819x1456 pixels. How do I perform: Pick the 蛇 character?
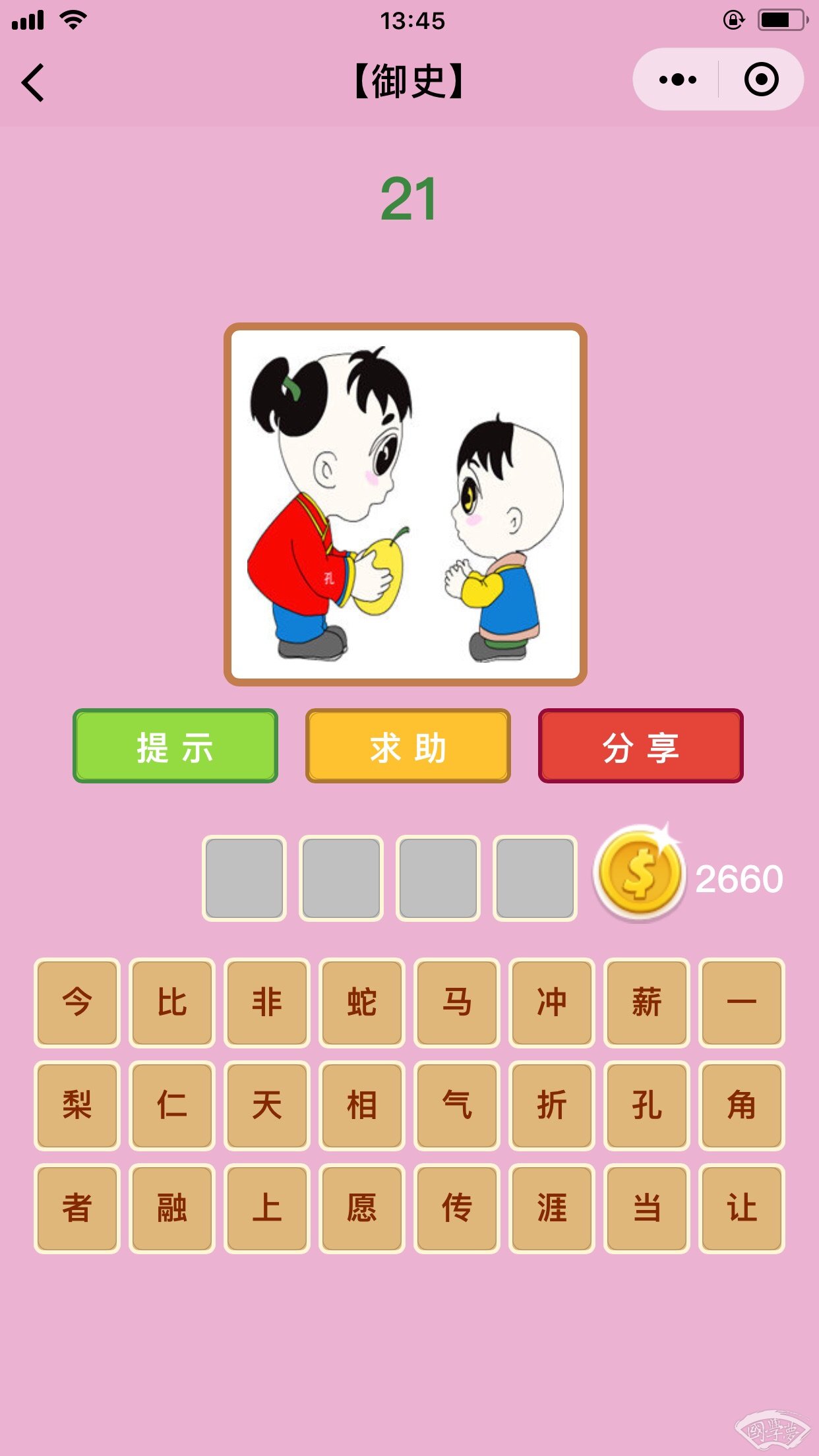(362, 1002)
